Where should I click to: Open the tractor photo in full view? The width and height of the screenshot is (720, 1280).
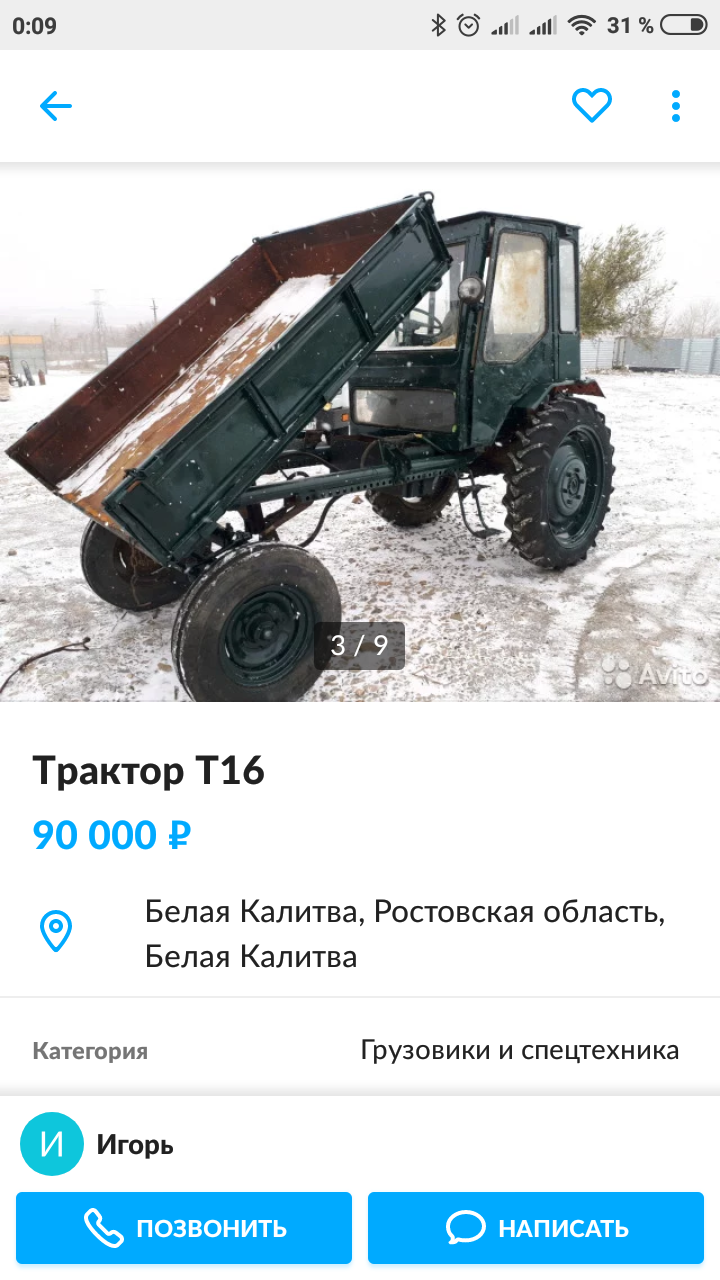coord(360,438)
